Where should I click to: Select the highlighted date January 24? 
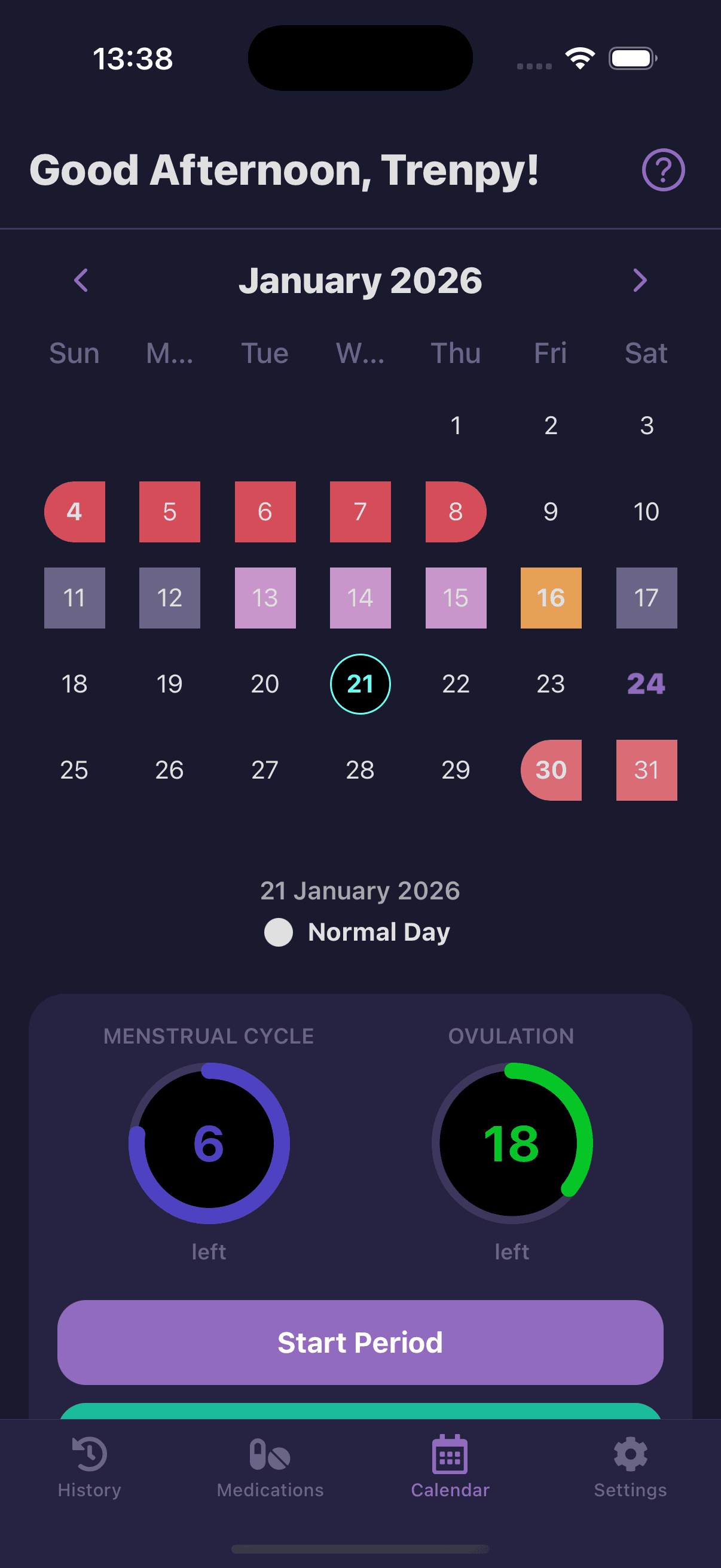(646, 684)
